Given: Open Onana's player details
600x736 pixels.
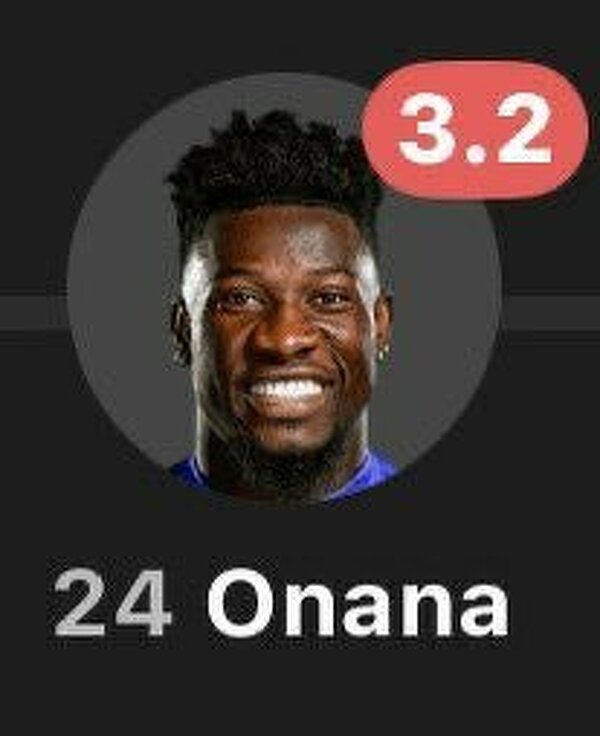Looking at the screenshot, I should coord(283,290).
